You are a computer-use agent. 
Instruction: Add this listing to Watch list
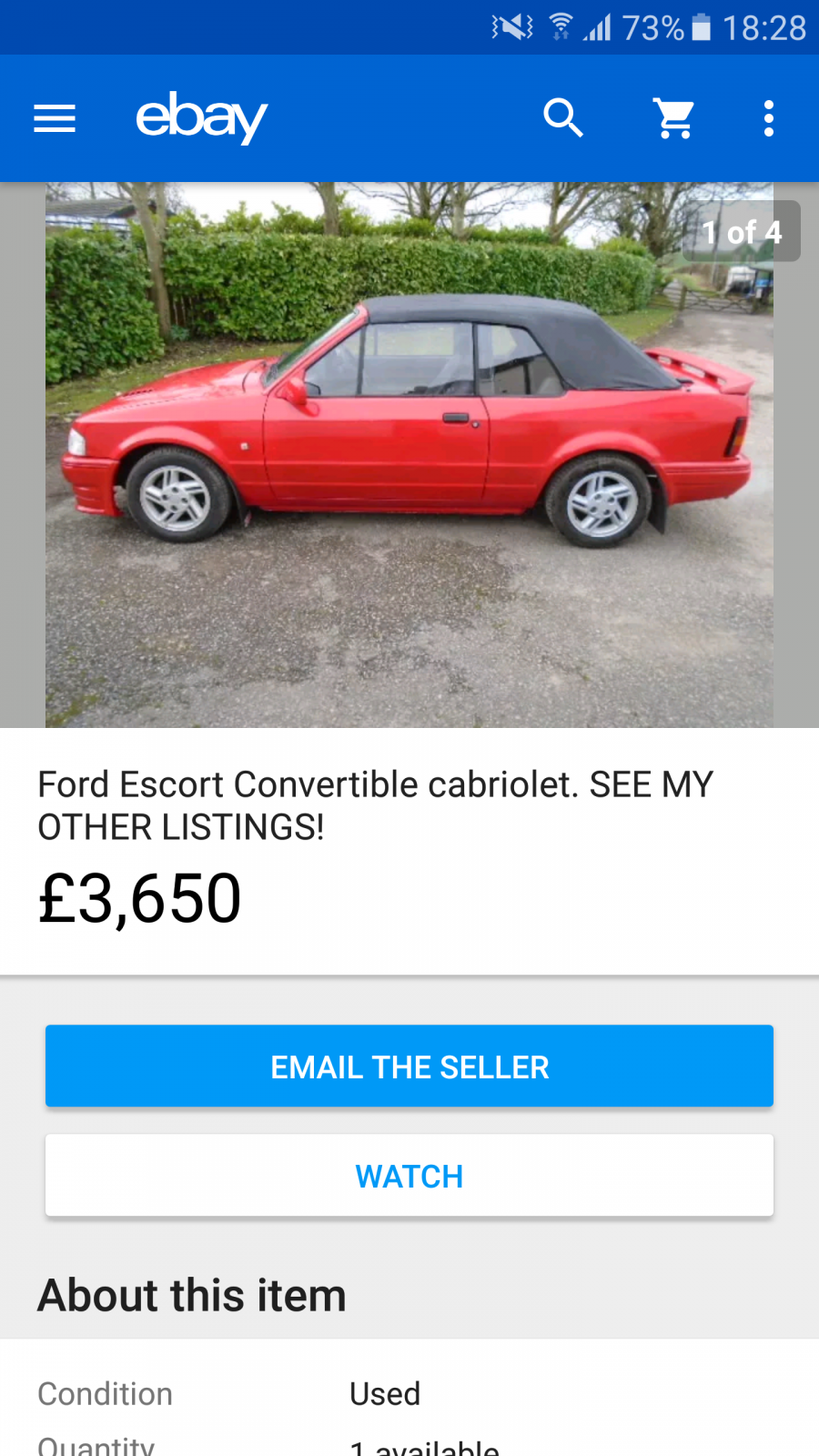point(409,1176)
